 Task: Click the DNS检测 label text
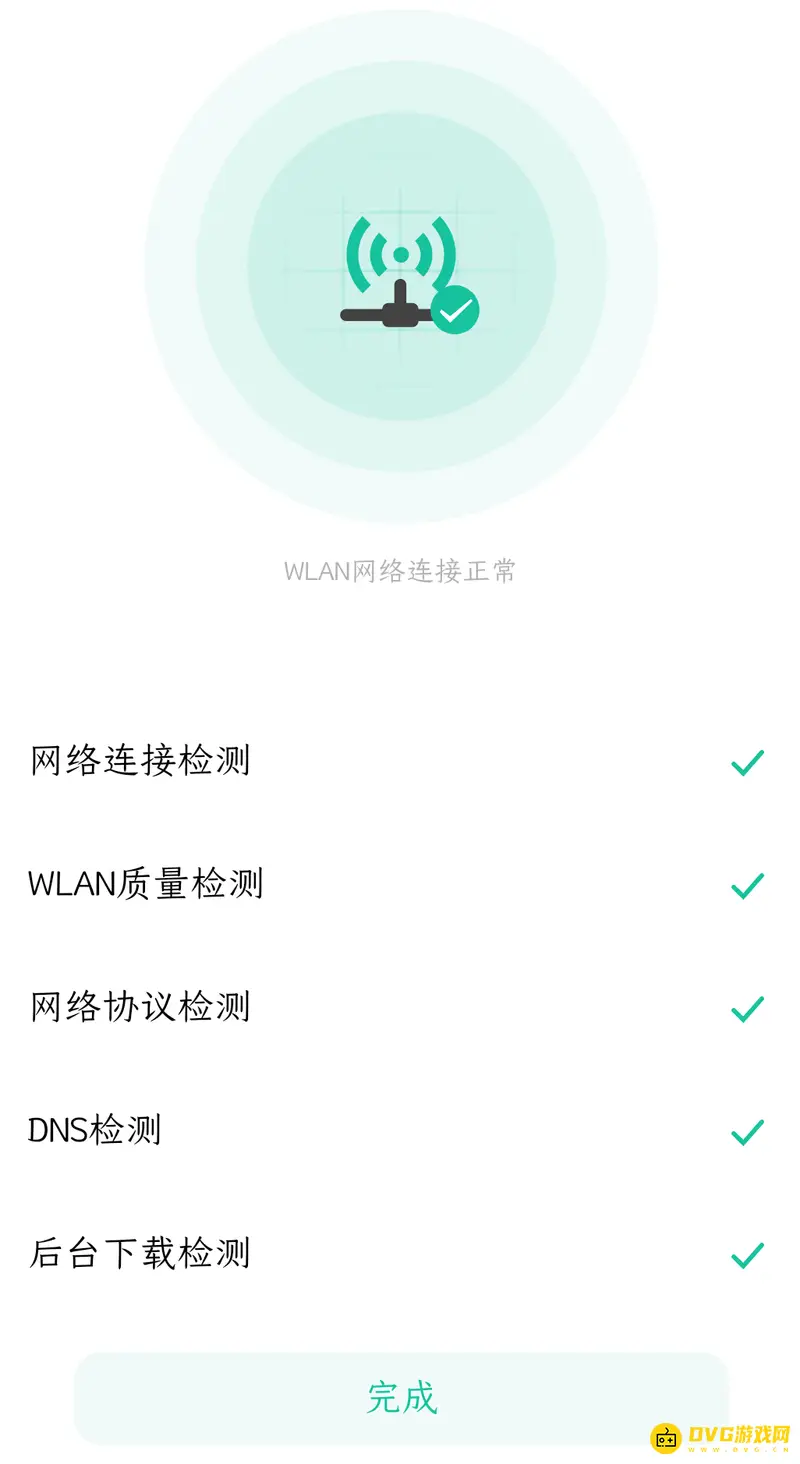coord(96,1129)
